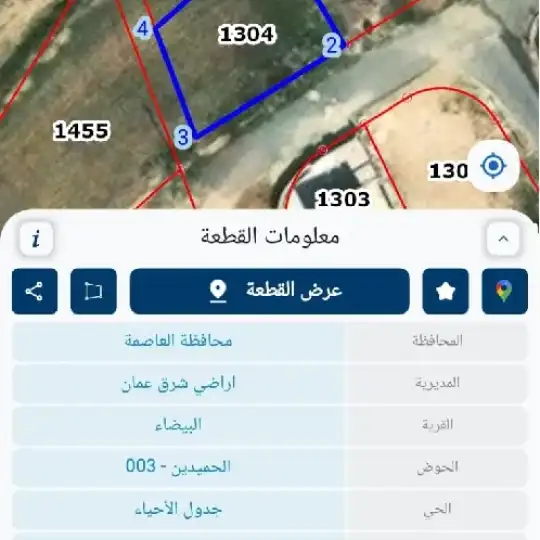
Task: Add parcel to favorites with star
Action: click(446, 291)
